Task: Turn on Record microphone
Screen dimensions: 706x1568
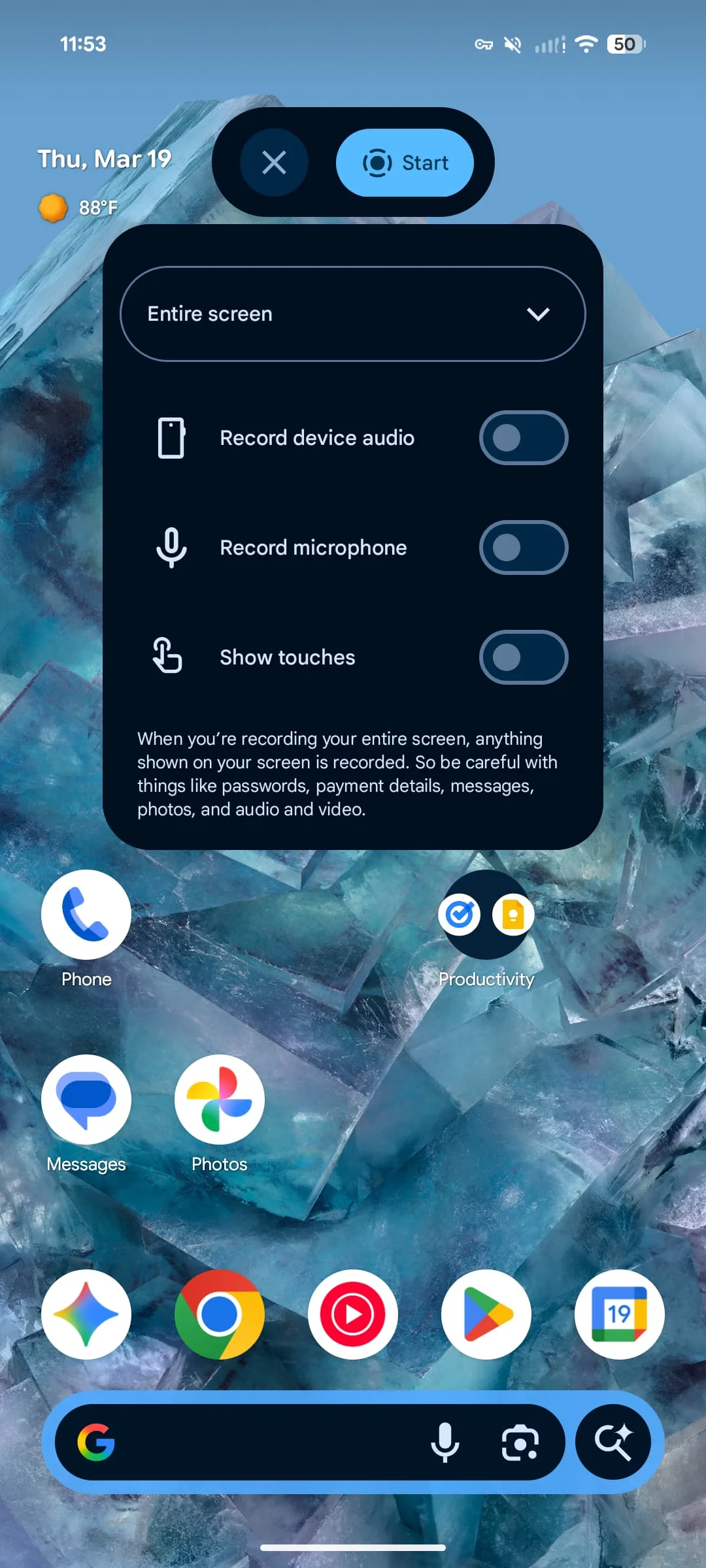Action: (x=523, y=547)
